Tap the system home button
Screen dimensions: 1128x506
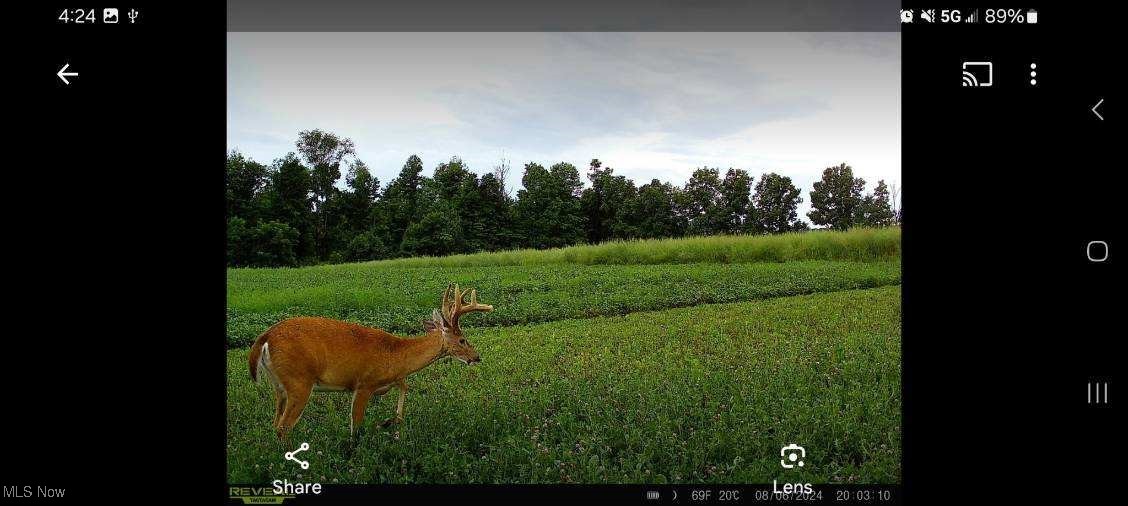1097,251
